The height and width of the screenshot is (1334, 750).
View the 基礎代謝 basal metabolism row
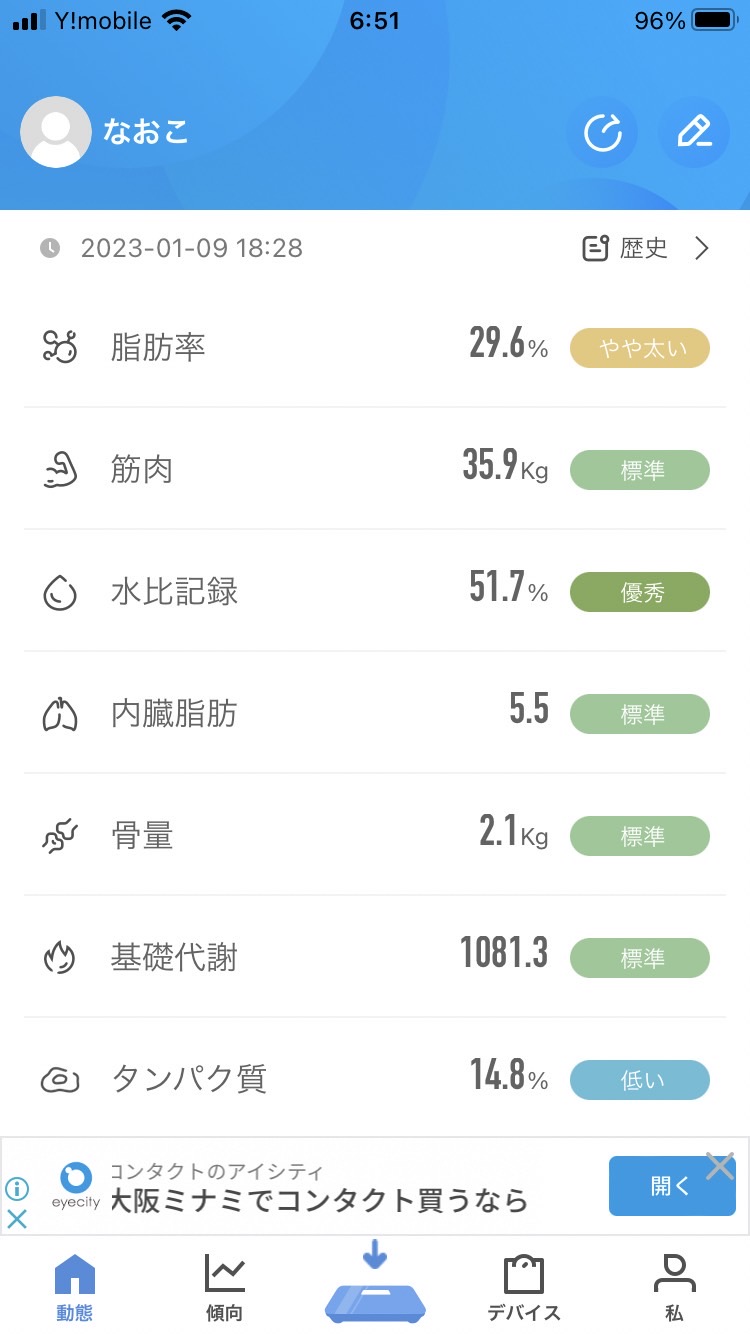tap(375, 957)
